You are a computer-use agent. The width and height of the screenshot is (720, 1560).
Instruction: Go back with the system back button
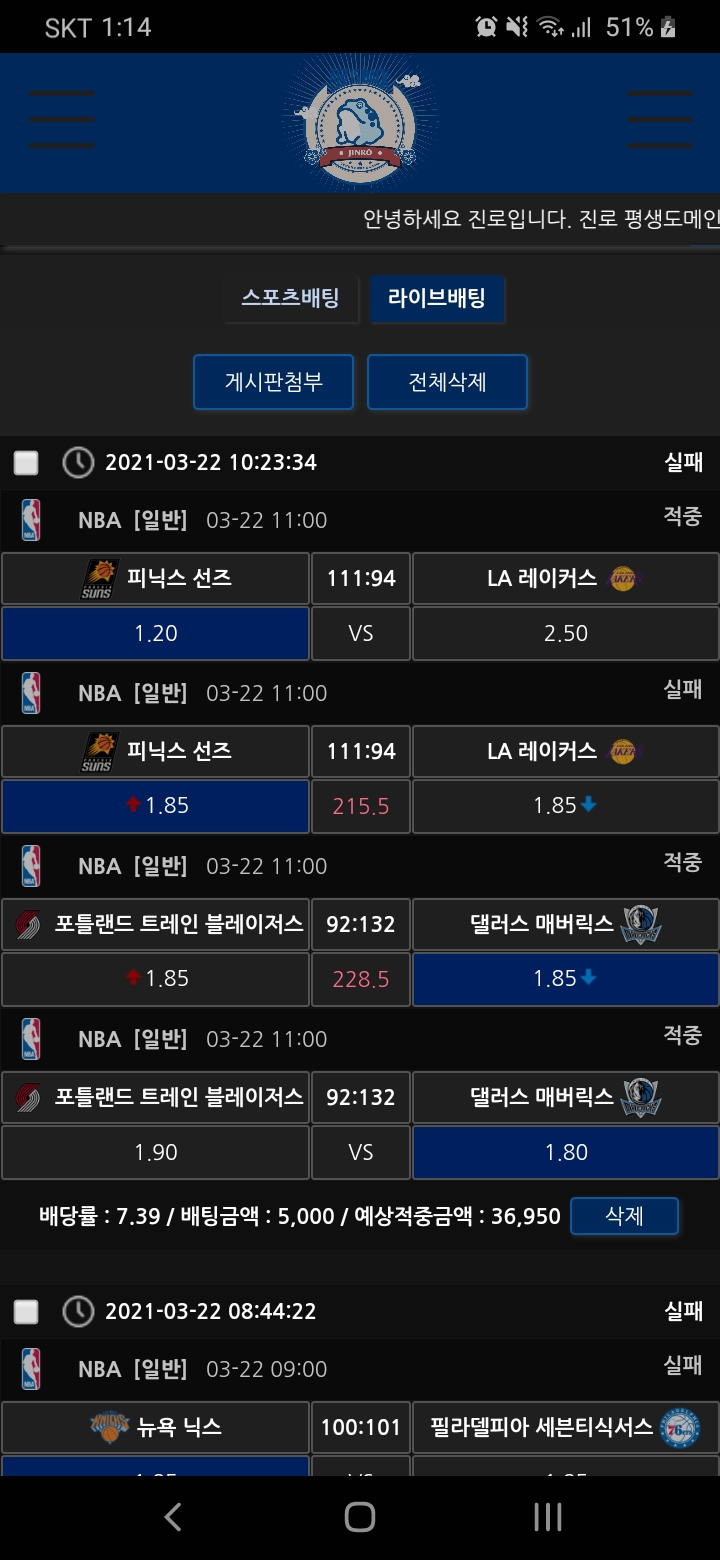173,1517
